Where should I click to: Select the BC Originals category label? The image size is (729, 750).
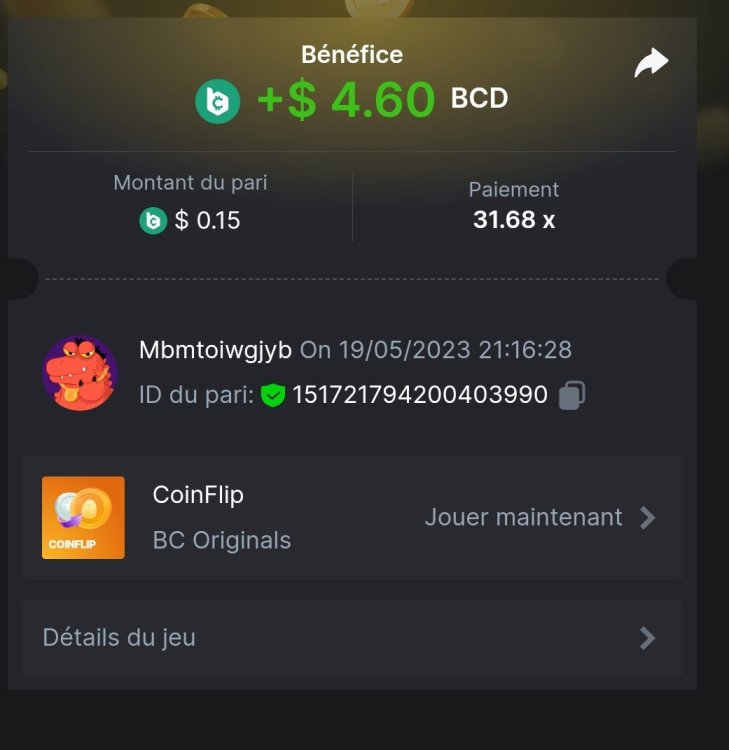coord(222,540)
